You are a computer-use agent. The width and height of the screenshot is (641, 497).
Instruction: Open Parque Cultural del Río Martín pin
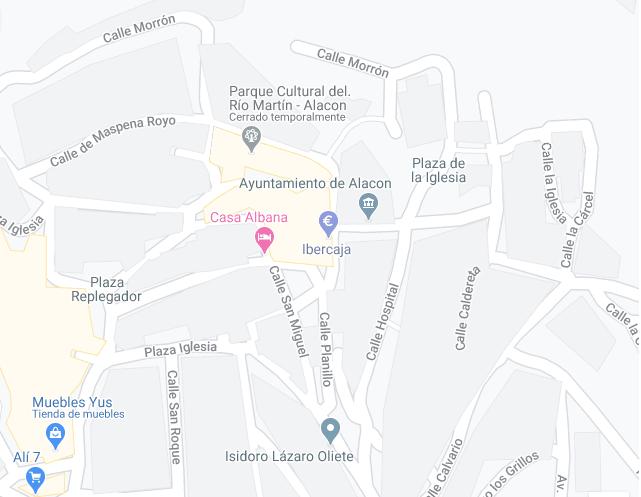tap(252, 135)
